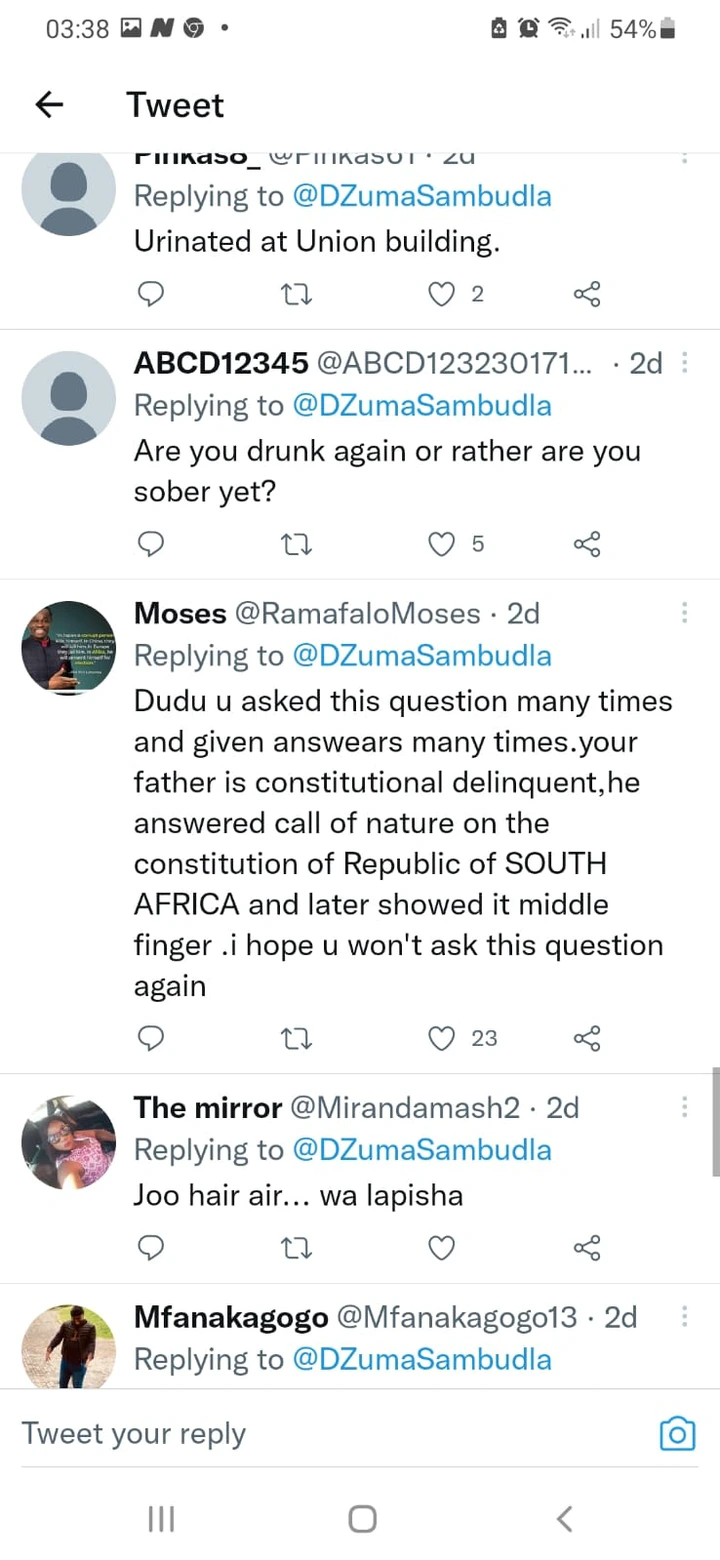720x1560 pixels.
Task: Like Moses' reply with 23 likes
Action: point(441,1038)
